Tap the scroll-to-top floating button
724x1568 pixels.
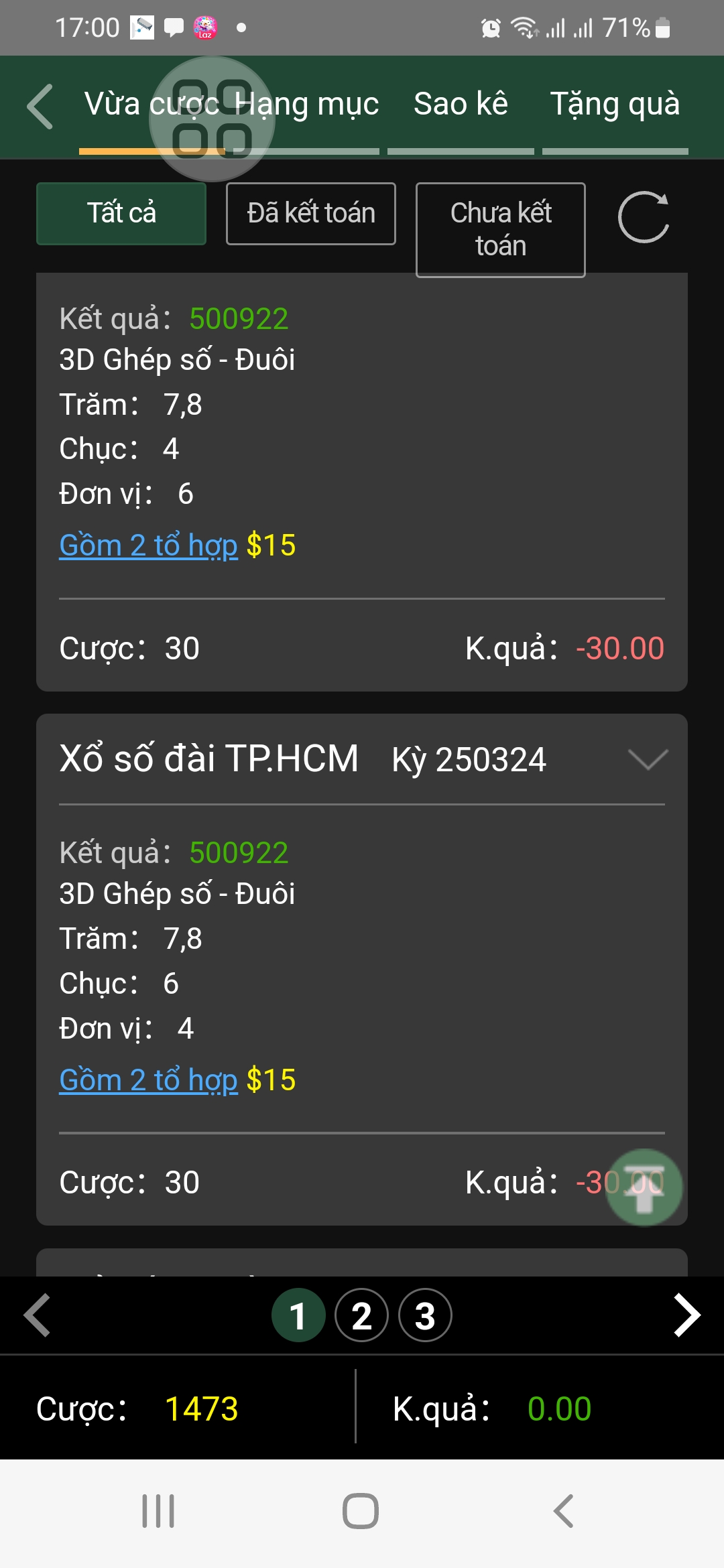coord(644,1187)
